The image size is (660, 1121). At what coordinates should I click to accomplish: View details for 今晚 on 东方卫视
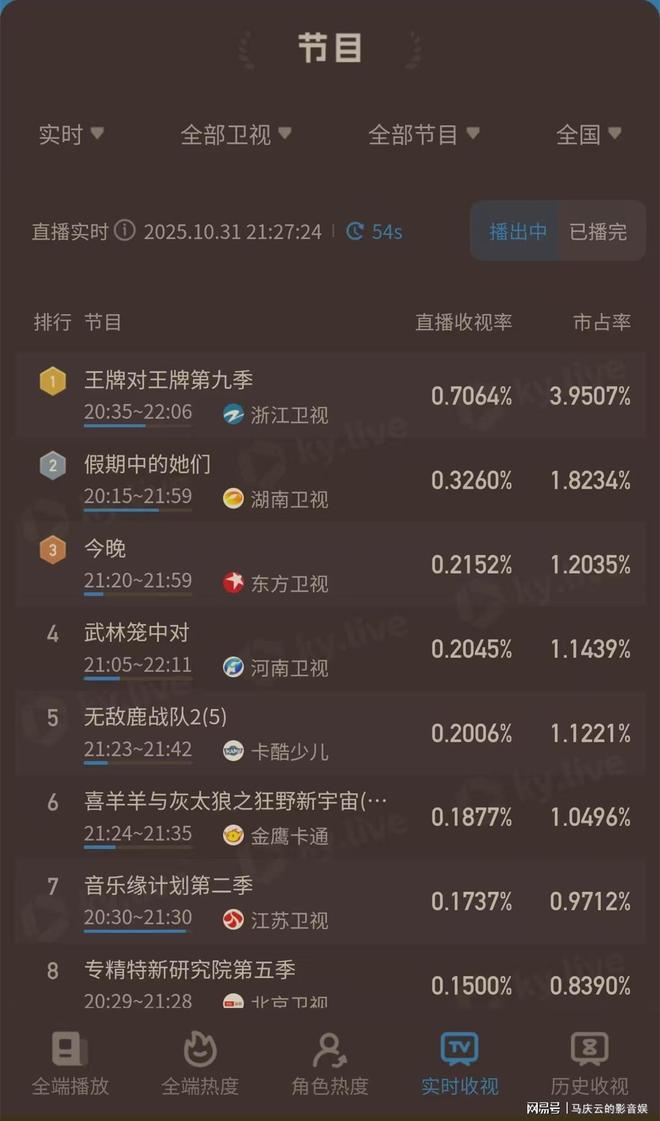click(330, 563)
